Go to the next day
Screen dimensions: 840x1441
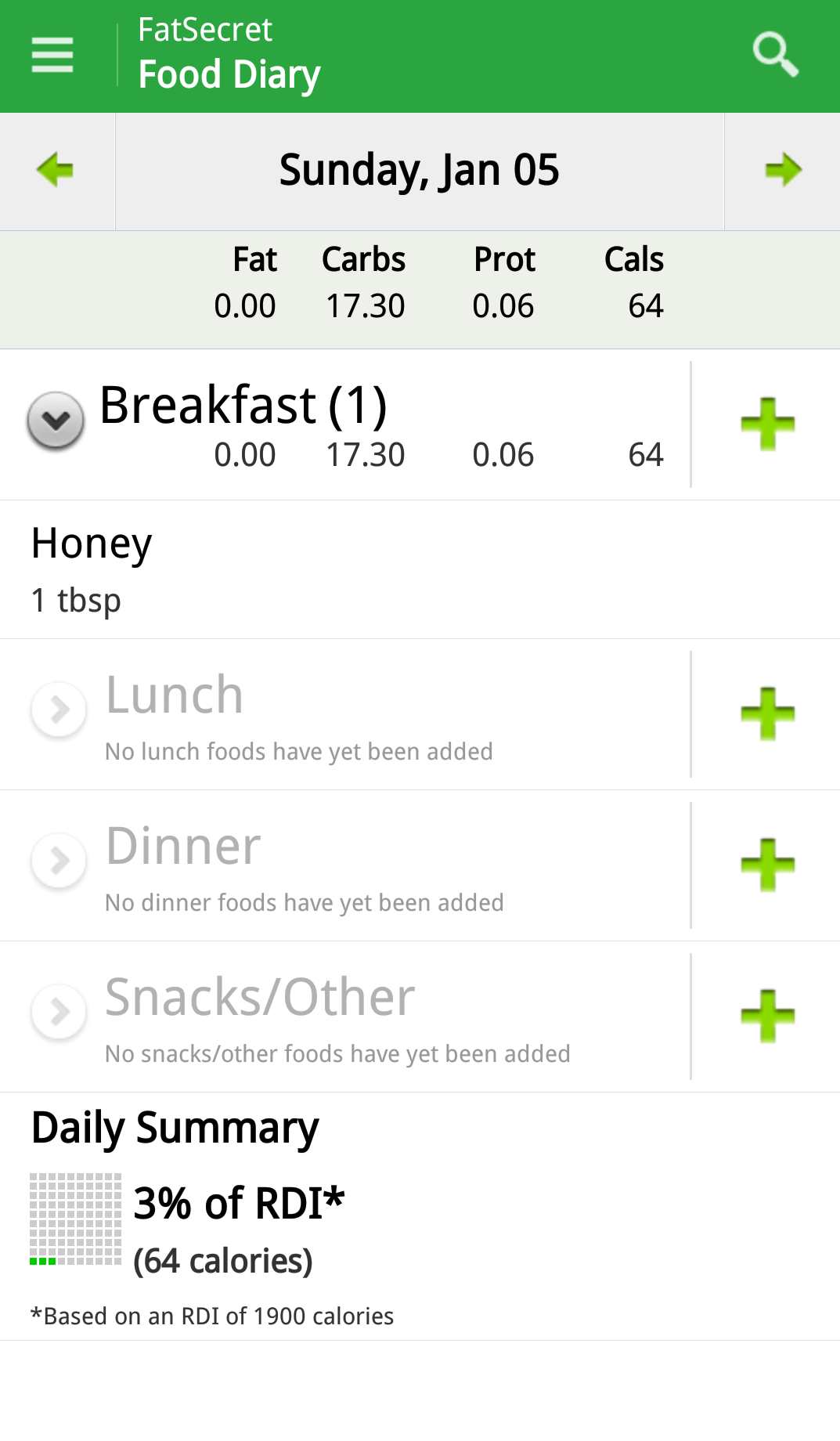[783, 170]
